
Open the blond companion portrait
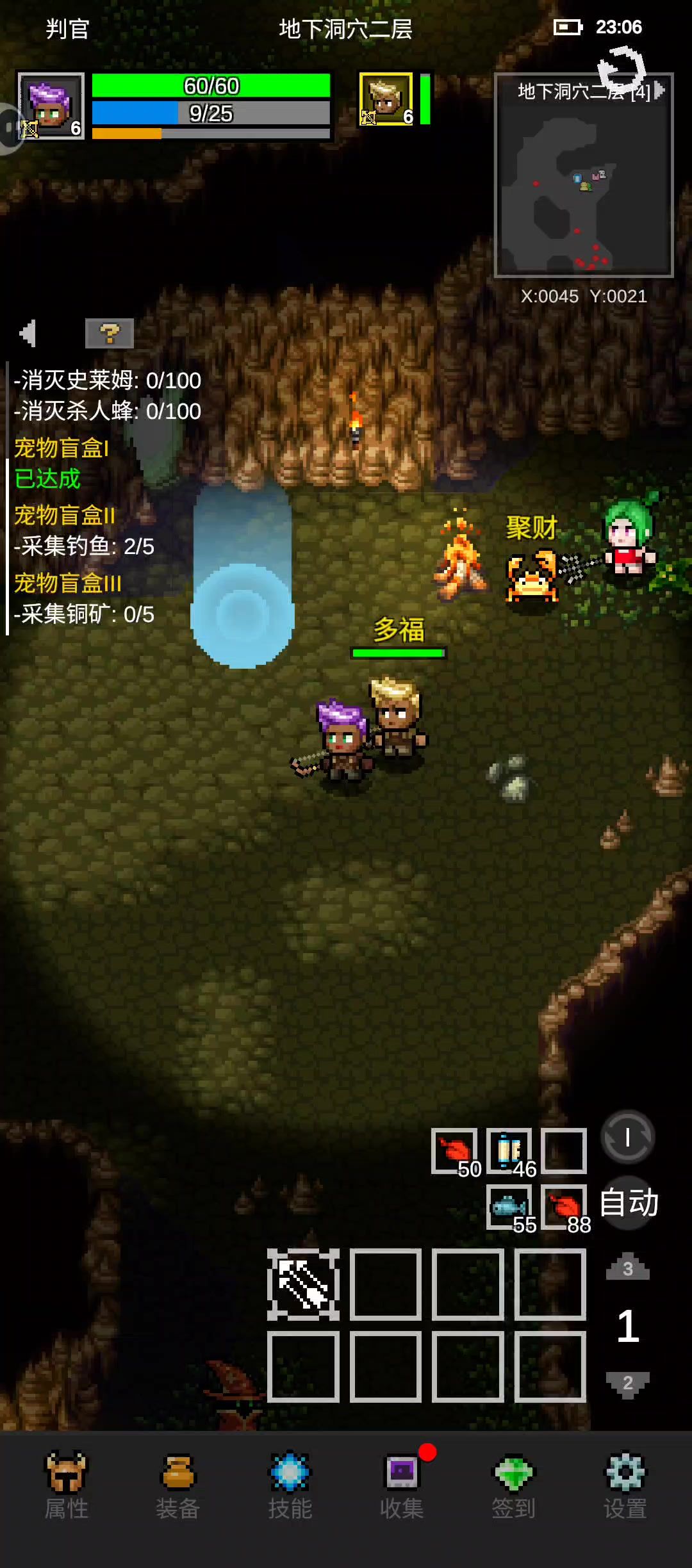pyautogui.click(x=386, y=99)
